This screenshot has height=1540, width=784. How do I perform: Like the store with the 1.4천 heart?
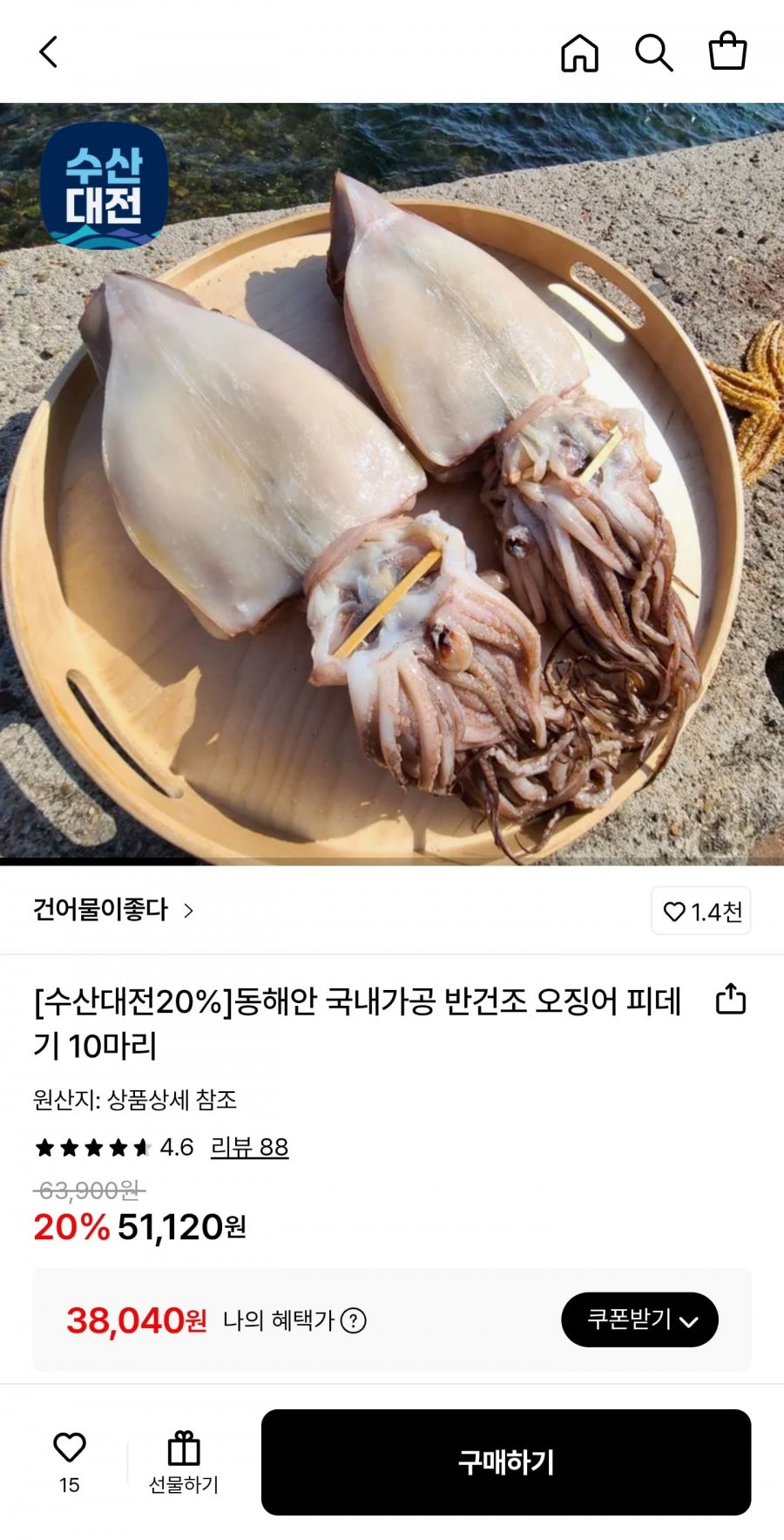click(701, 911)
